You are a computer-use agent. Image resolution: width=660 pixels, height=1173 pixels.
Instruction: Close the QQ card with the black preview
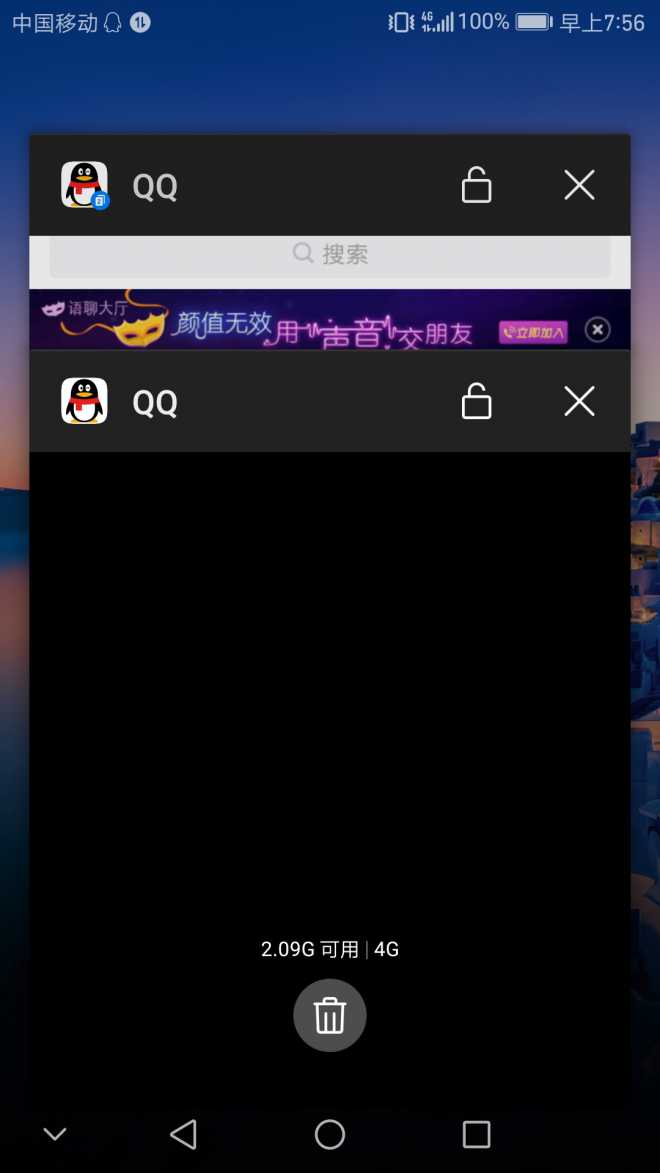pos(579,401)
